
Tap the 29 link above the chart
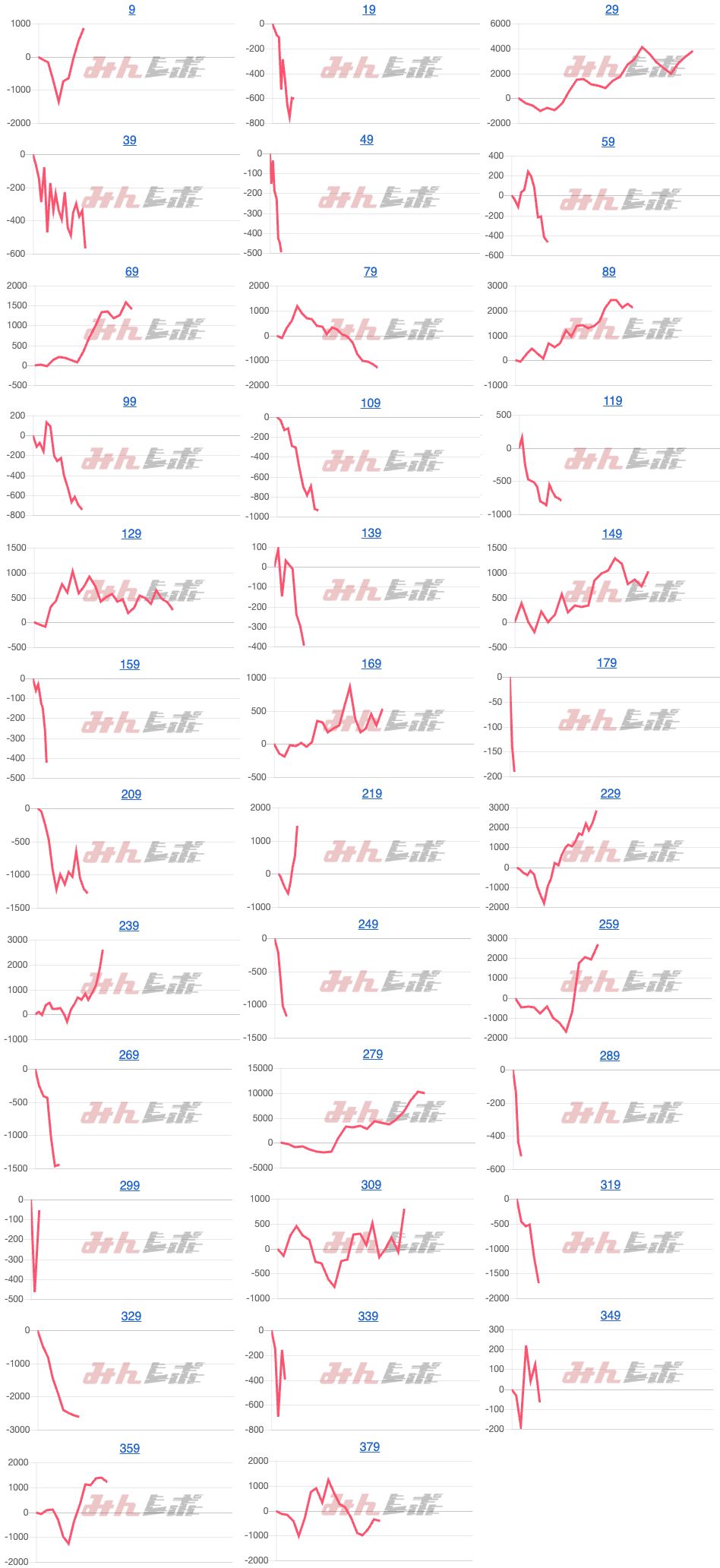pyautogui.click(x=611, y=10)
